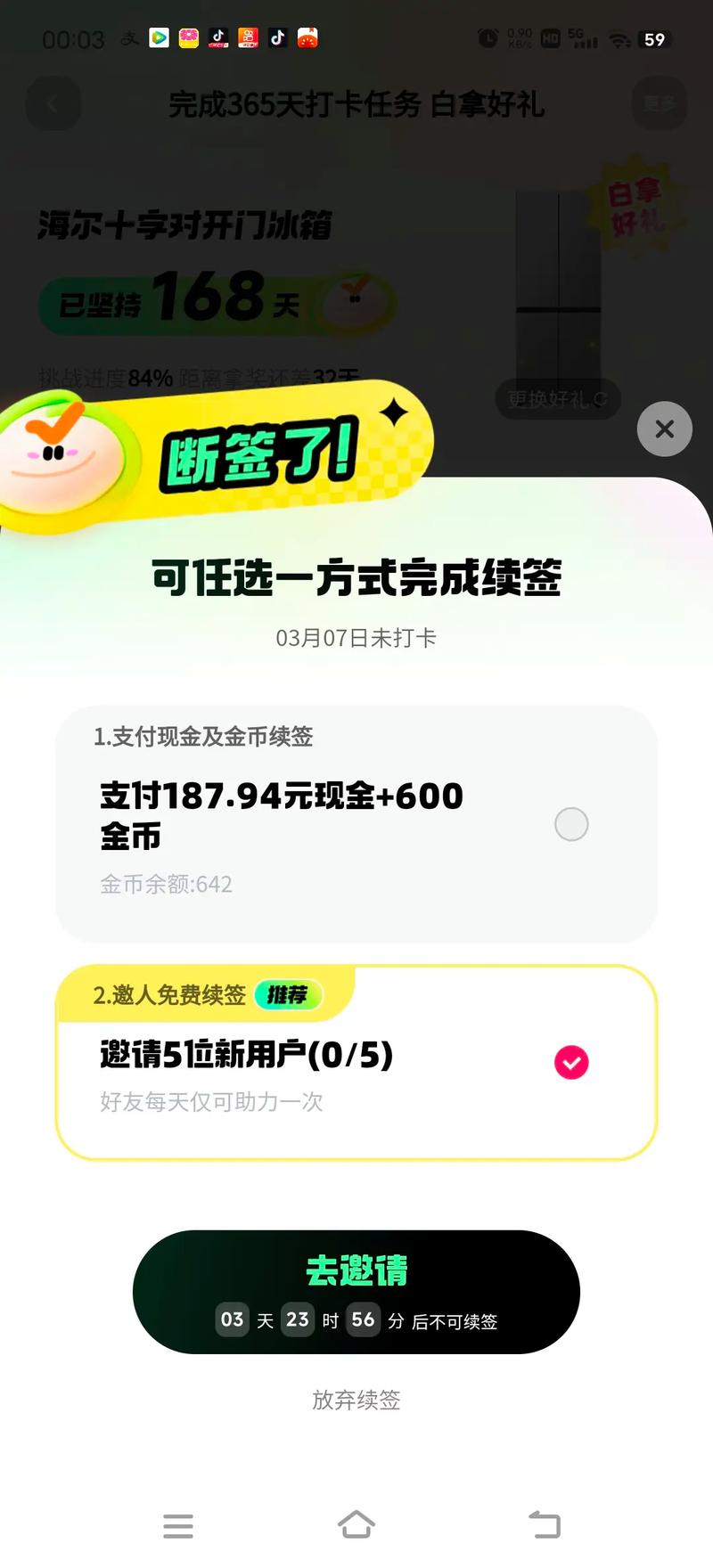Open the 更多 menu at top right

click(x=660, y=103)
